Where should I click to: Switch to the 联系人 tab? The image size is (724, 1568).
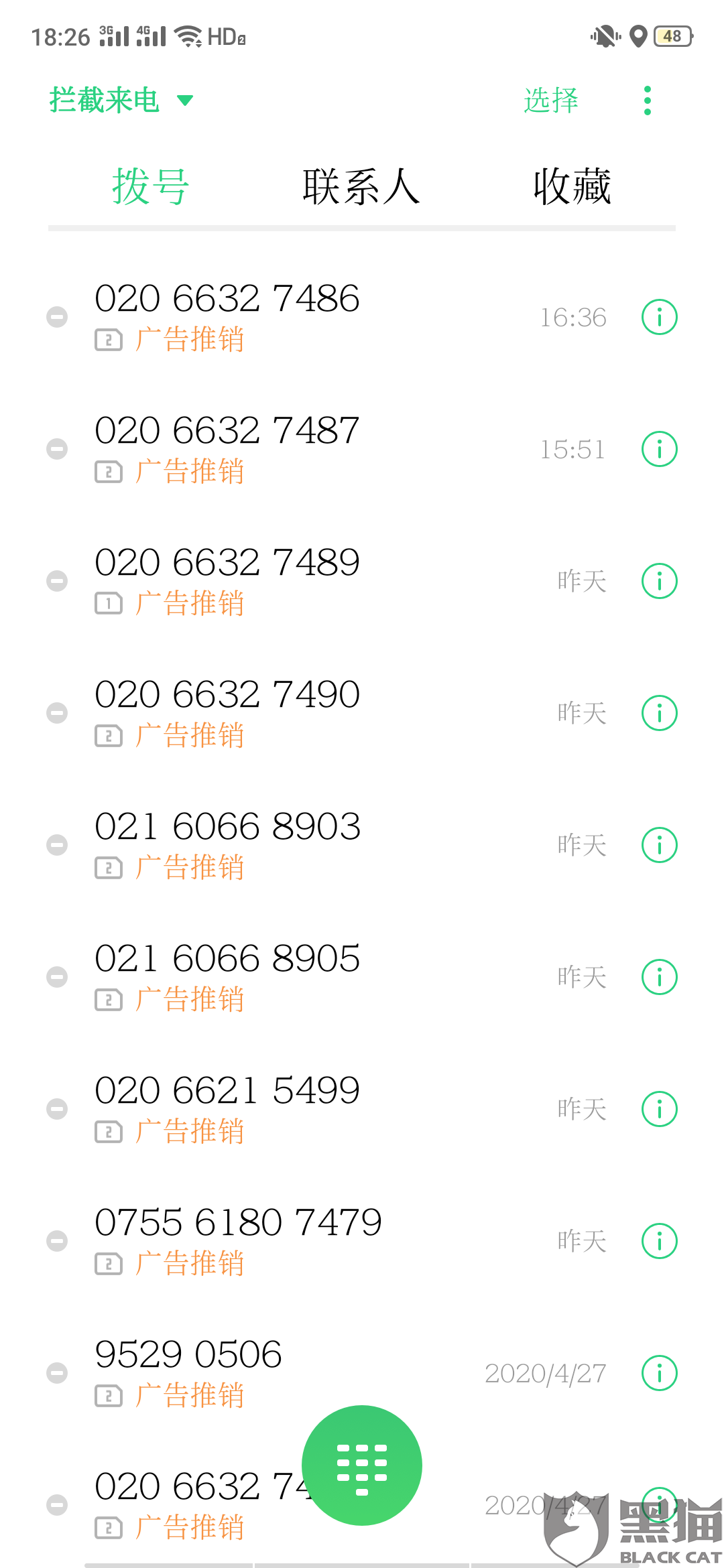click(361, 186)
